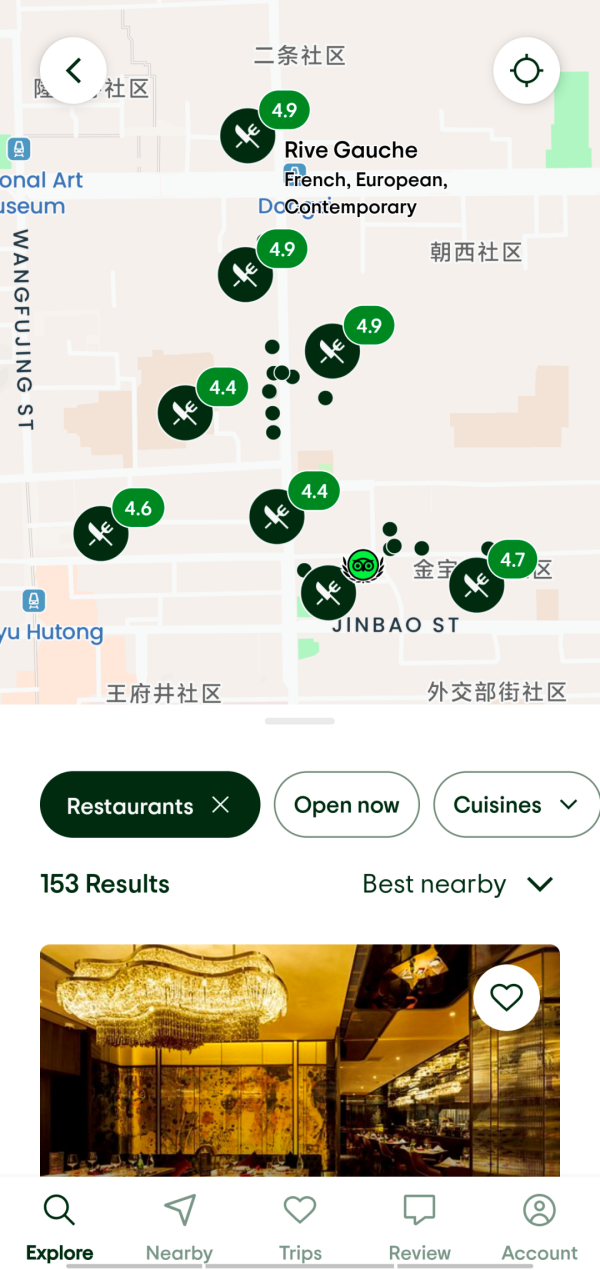Select the Explore tab
The width and height of the screenshot is (600, 1270).
pyautogui.click(x=60, y=1226)
